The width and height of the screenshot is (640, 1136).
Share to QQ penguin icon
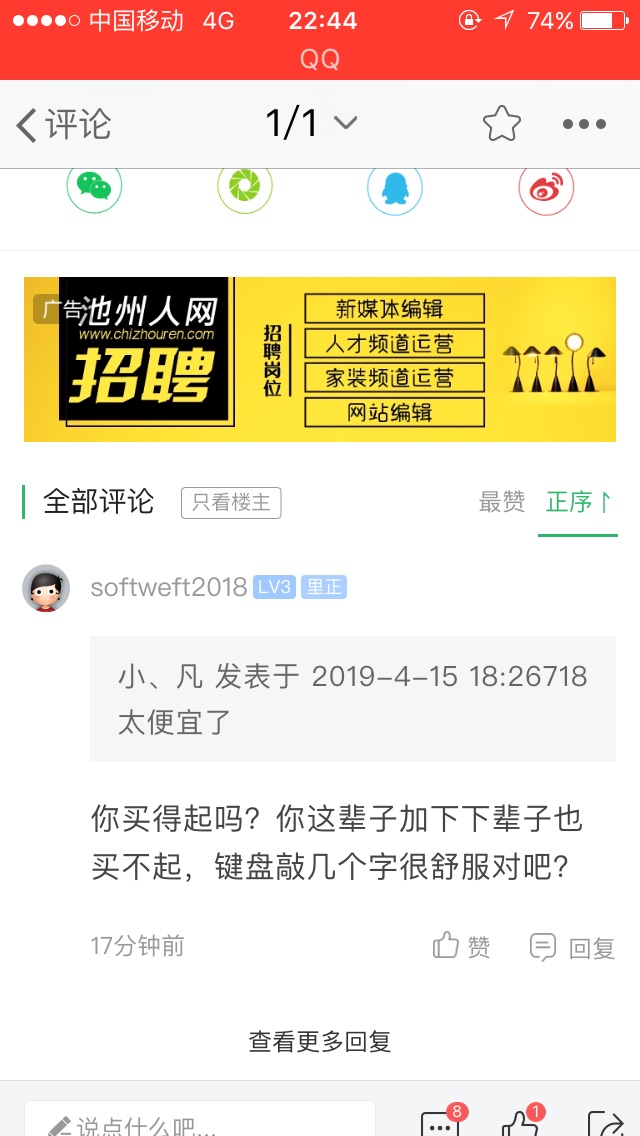(x=395, y=187)
